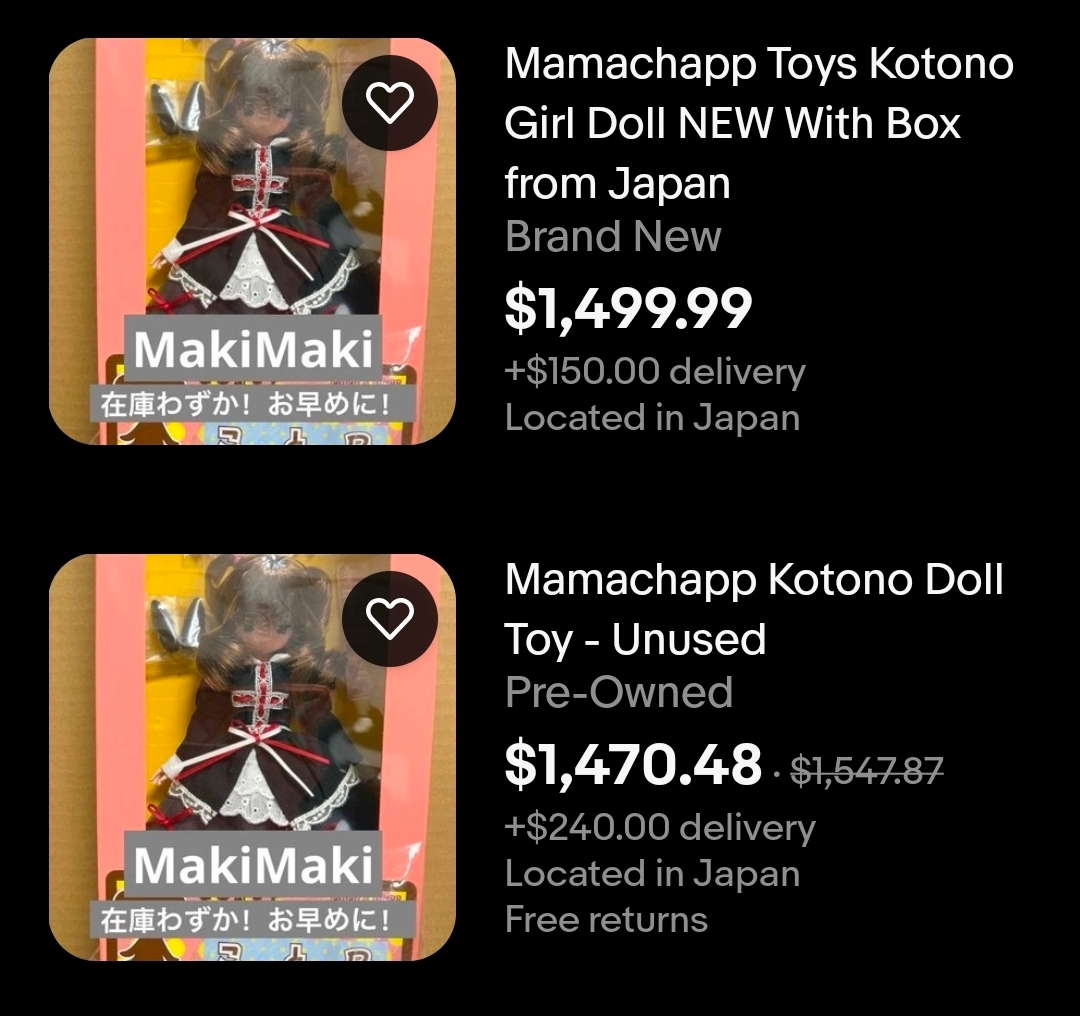
Task: Heart the Pre-Owned $1,470.48 Kotono doll
Action: (x=390, y=619)
